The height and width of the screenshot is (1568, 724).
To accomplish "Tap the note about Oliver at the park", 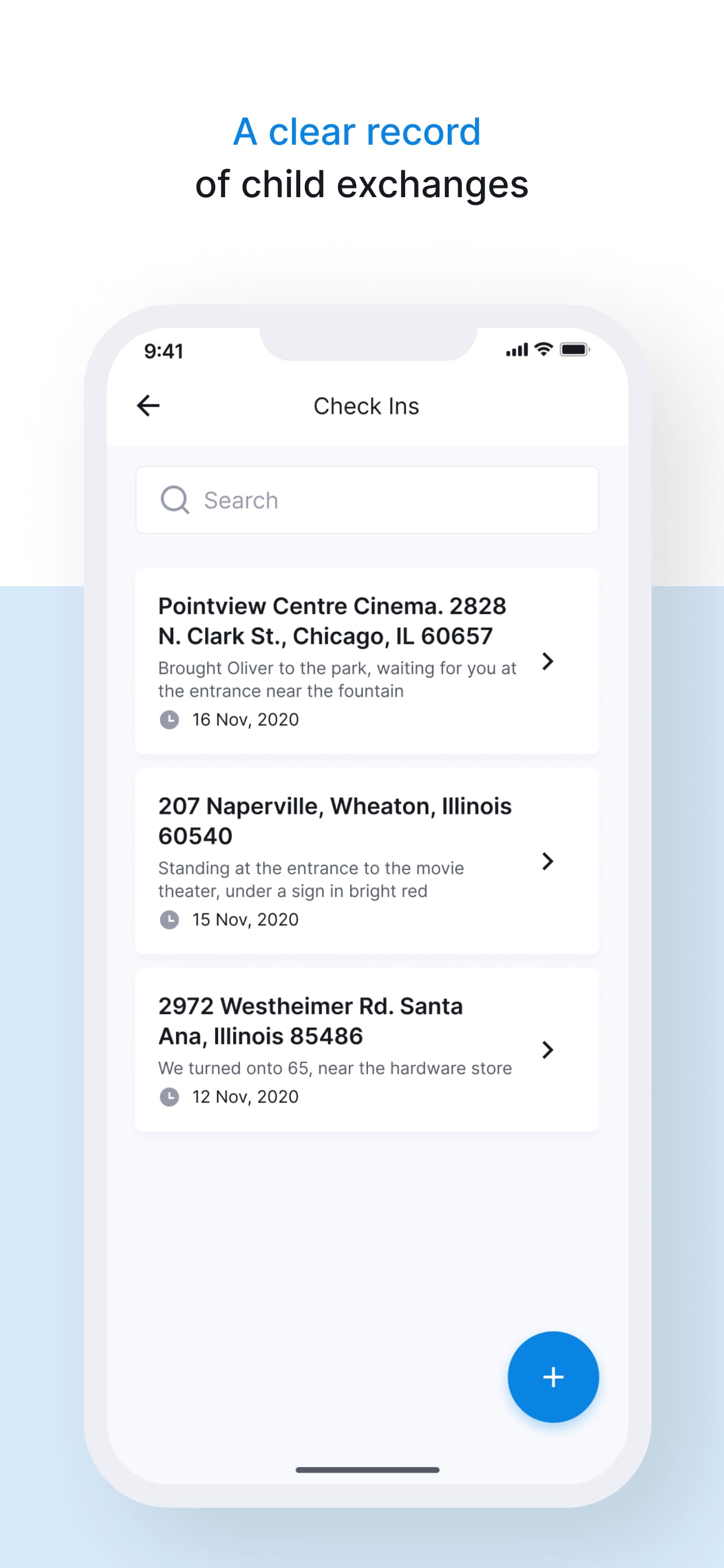I will click(x=337, y=680).
